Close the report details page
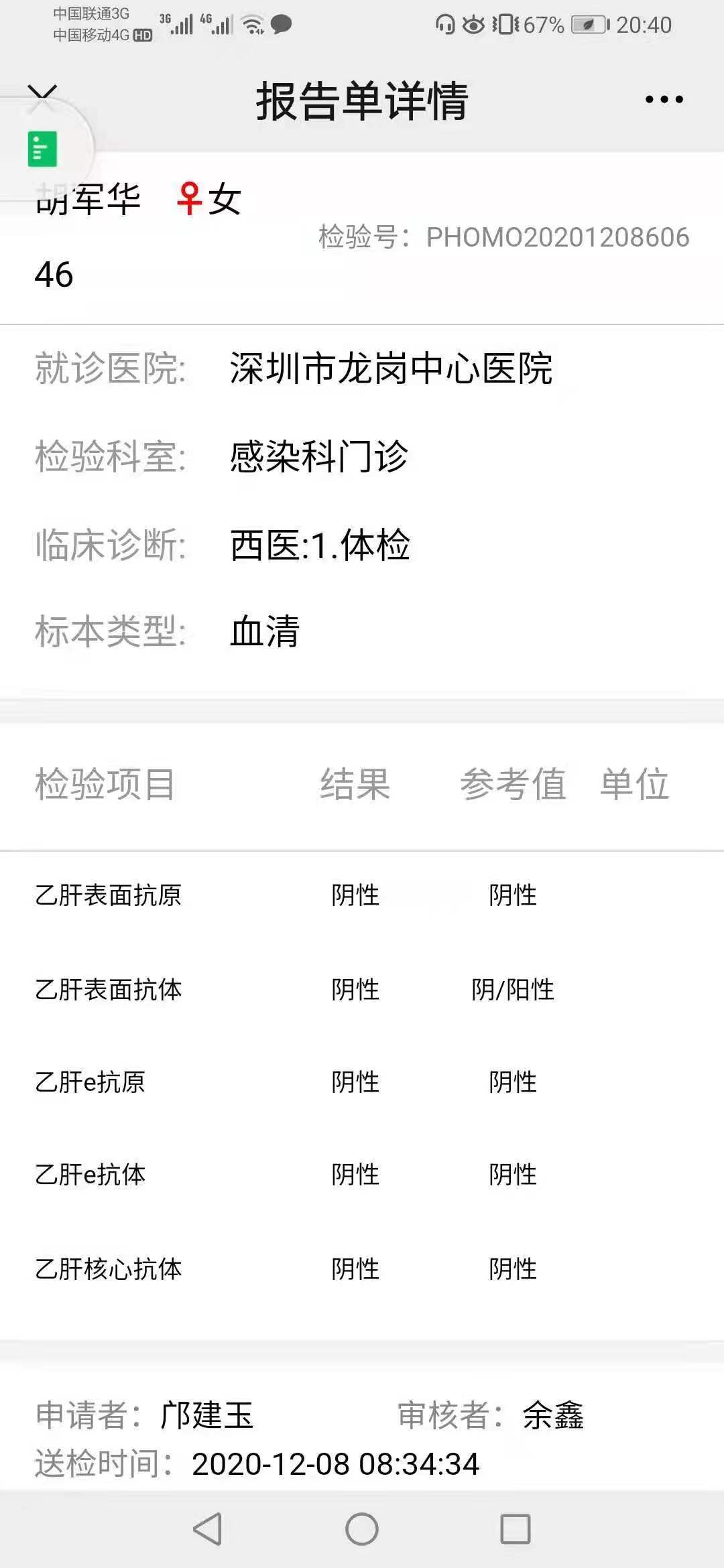The height and width of the screenshot is (1568, 724). coord(43,98)
